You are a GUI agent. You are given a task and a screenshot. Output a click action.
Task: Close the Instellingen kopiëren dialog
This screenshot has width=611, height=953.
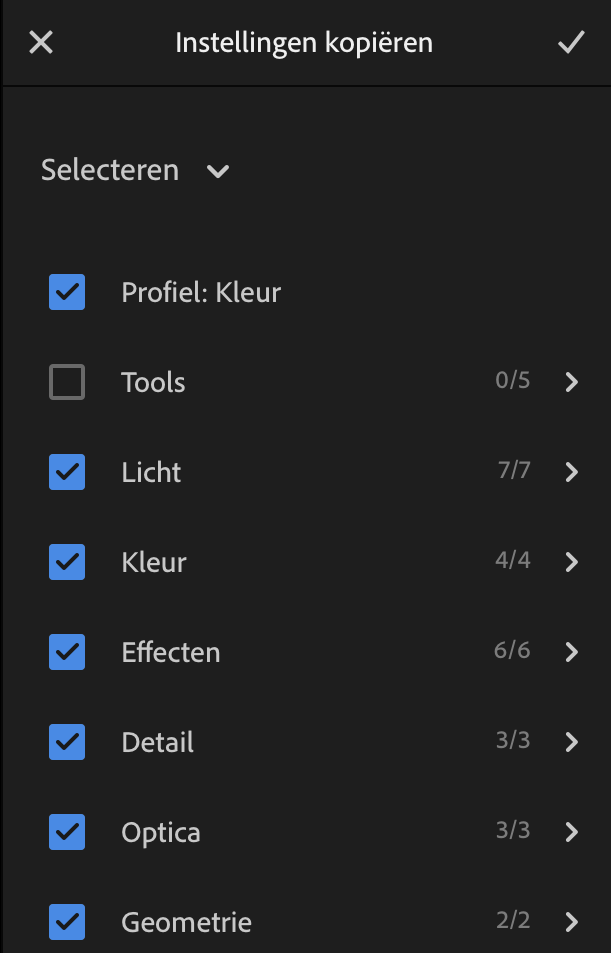pos(41,43)
